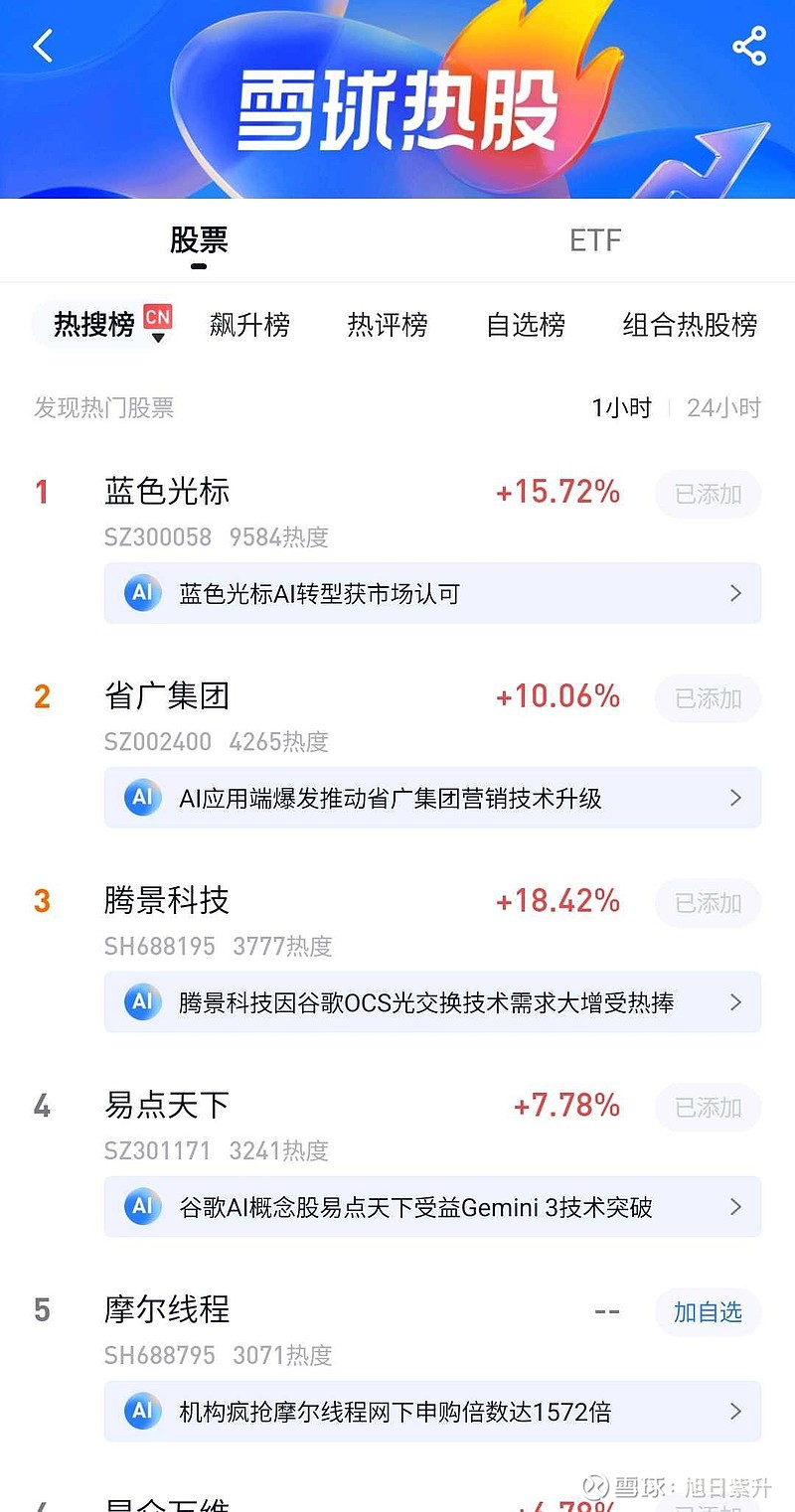The width and height of the screenshot is (795, 1512).
Task: Tap the back arrow at top left
Action: coord(42,46)
